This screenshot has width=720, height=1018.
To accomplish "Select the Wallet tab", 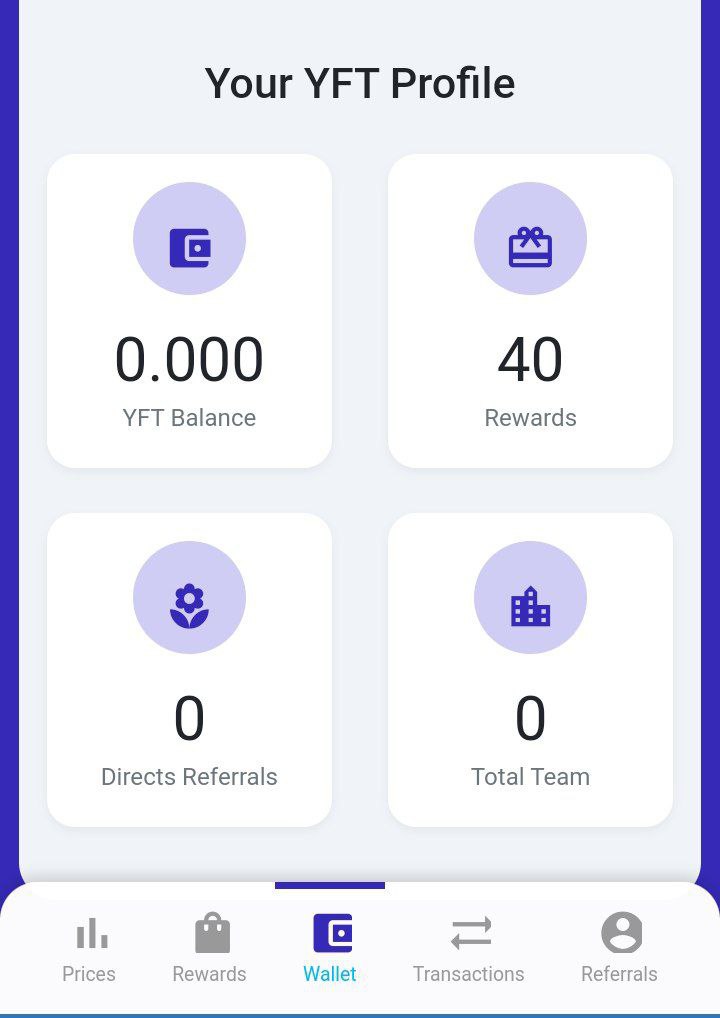I will (x=330, y=948).
